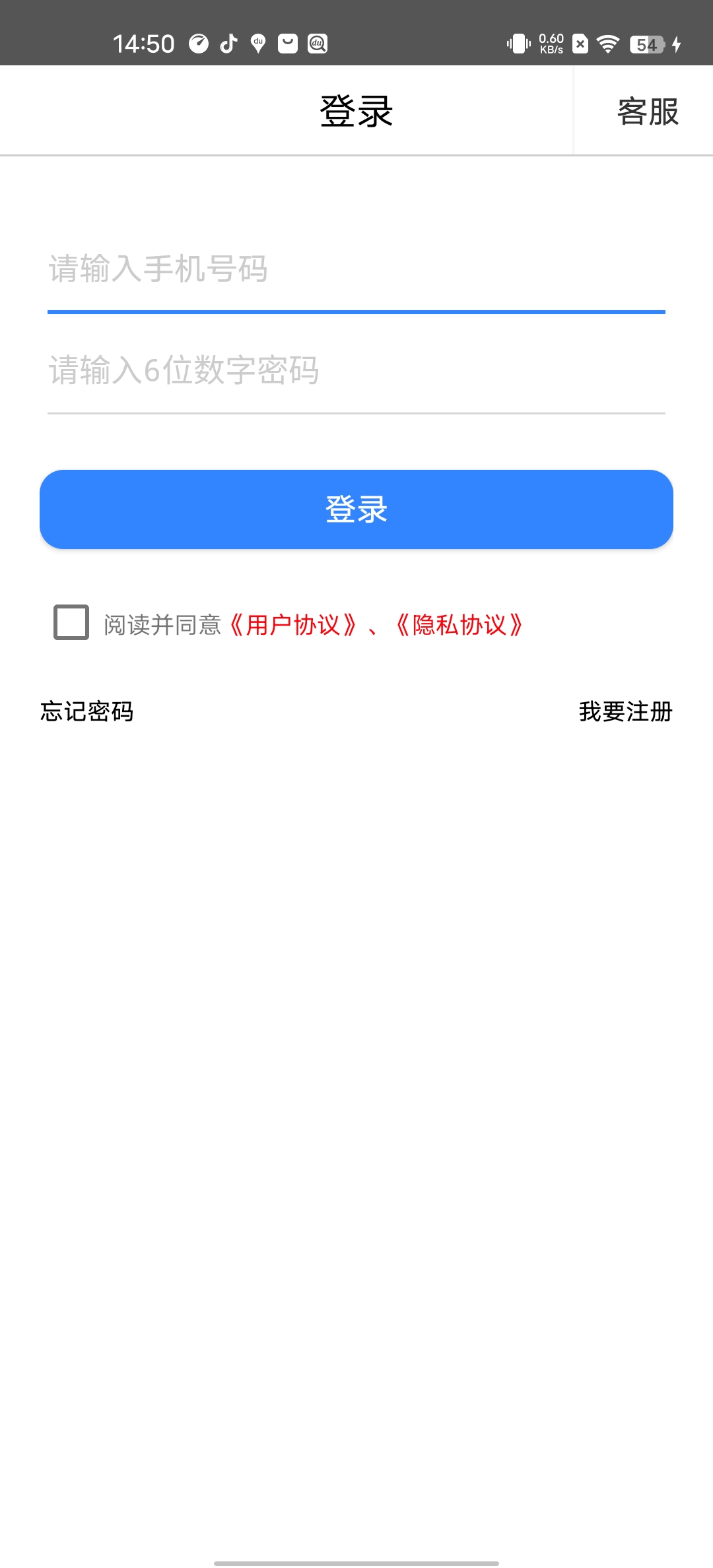This screenshot has width=713, height=1568.
Task: Open 客服 customer service
Action: (647, 112)
